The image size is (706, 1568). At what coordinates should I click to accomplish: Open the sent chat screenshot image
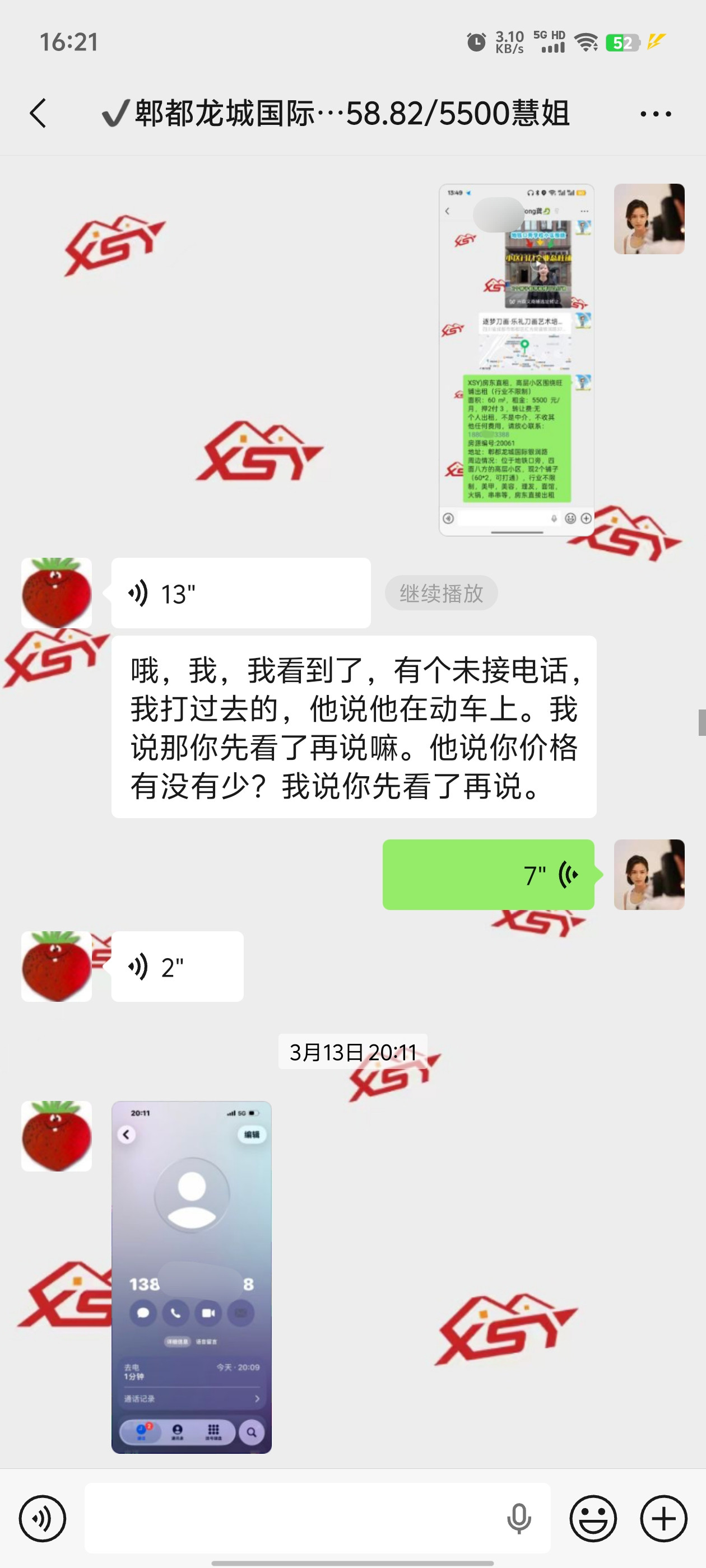516,359
